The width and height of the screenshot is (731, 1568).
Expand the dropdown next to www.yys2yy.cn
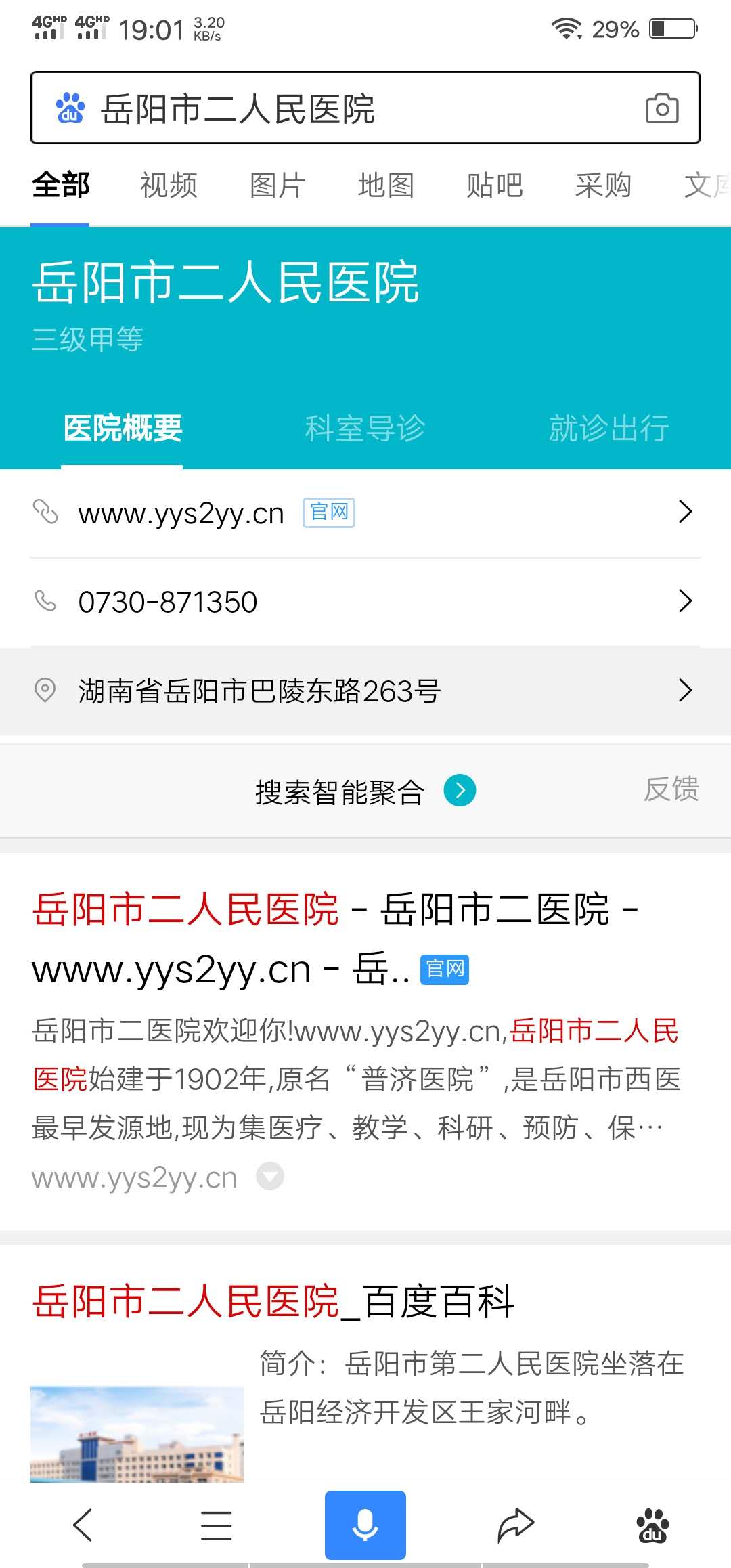(x=270, y=1177)
